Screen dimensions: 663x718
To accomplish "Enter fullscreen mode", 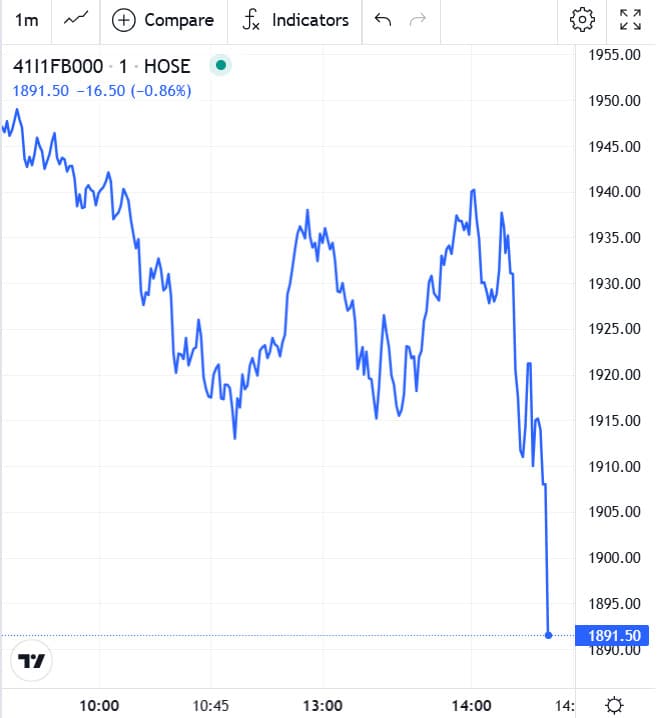I will [x=631, y=20].
